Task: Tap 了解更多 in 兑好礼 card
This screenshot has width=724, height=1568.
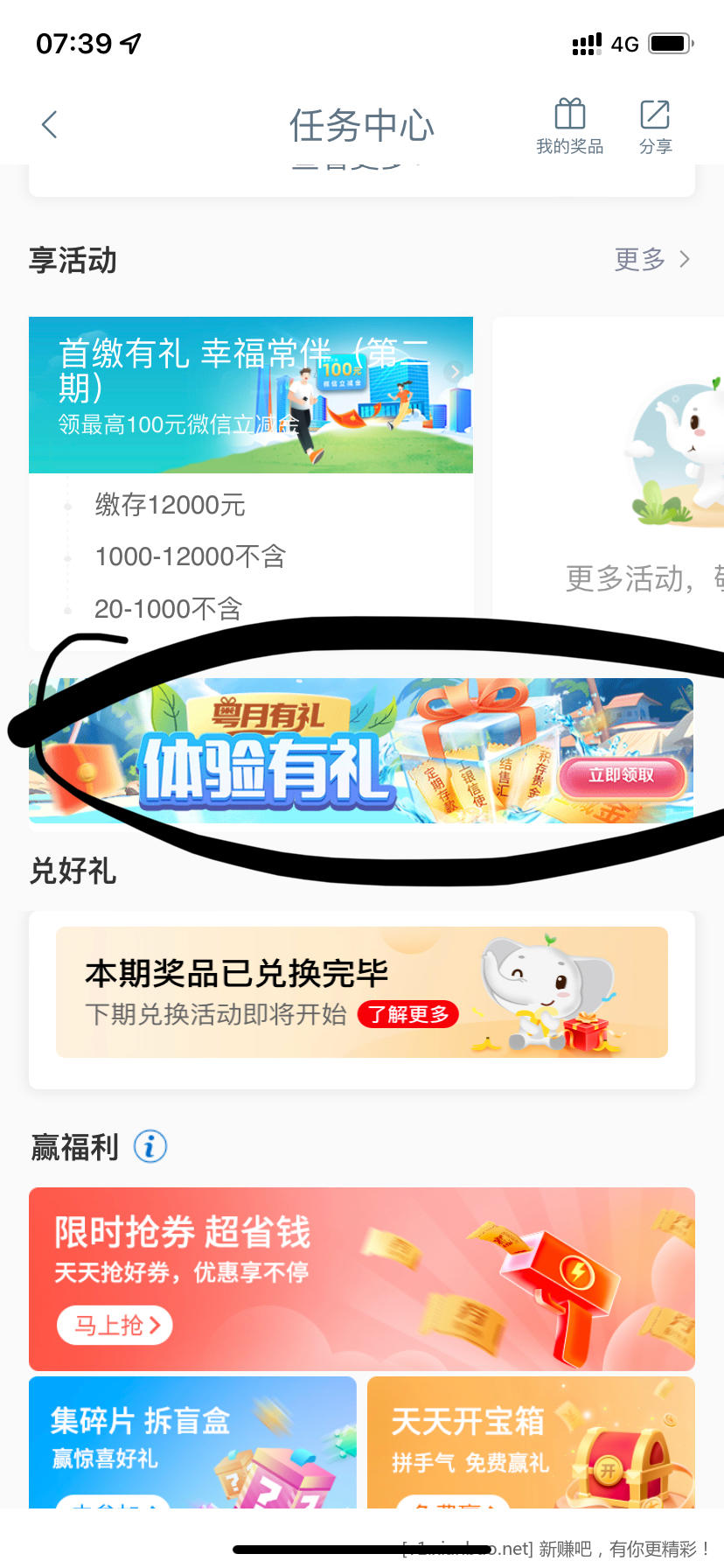Action: [x=407, y=1014]
